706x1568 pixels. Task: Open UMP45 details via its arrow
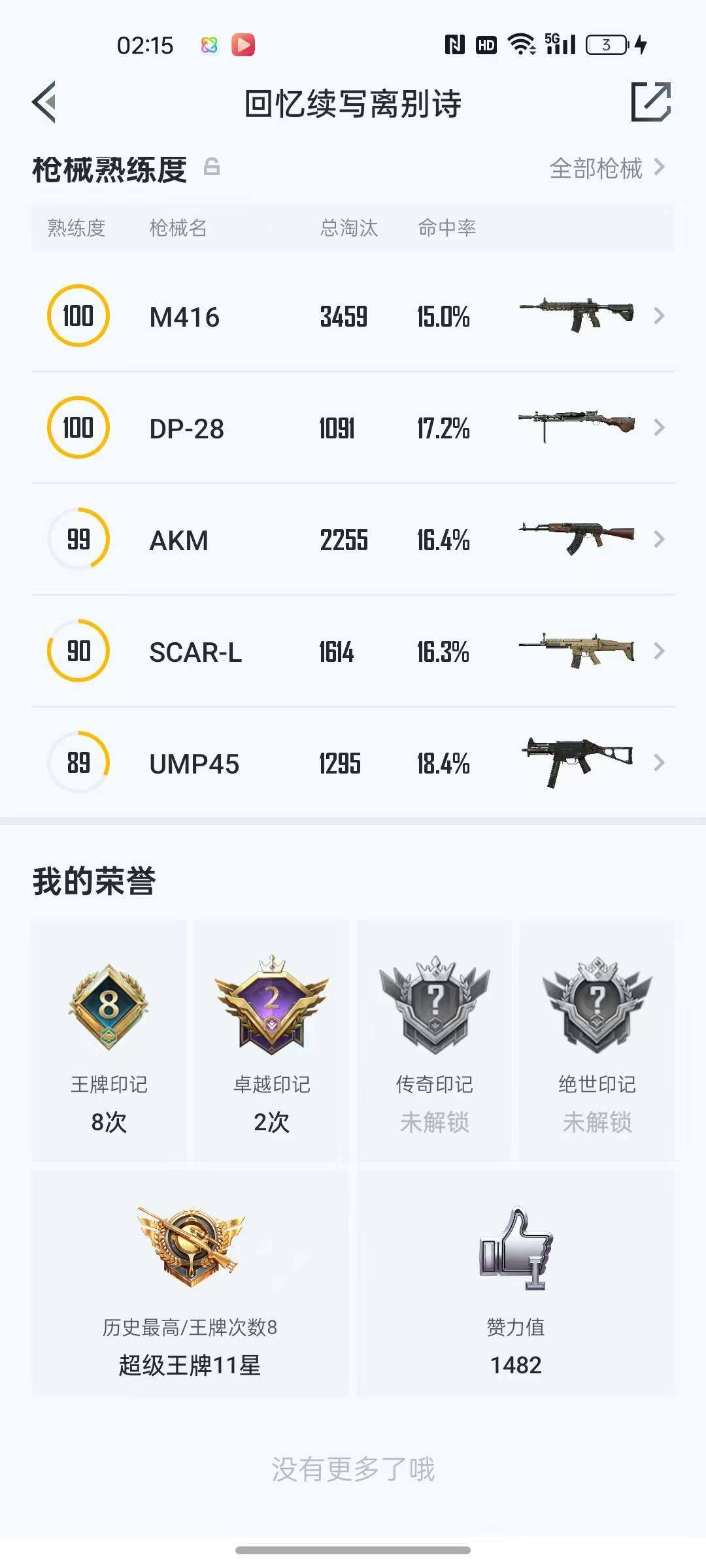(x=660, y=761)
